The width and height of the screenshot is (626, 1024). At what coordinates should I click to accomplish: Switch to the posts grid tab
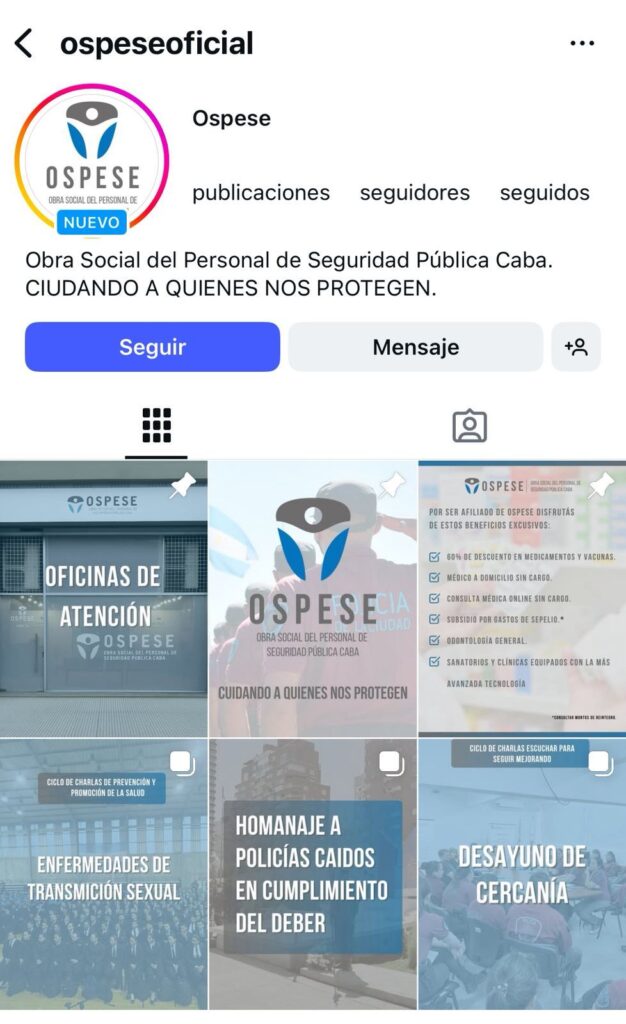[156, 426]
